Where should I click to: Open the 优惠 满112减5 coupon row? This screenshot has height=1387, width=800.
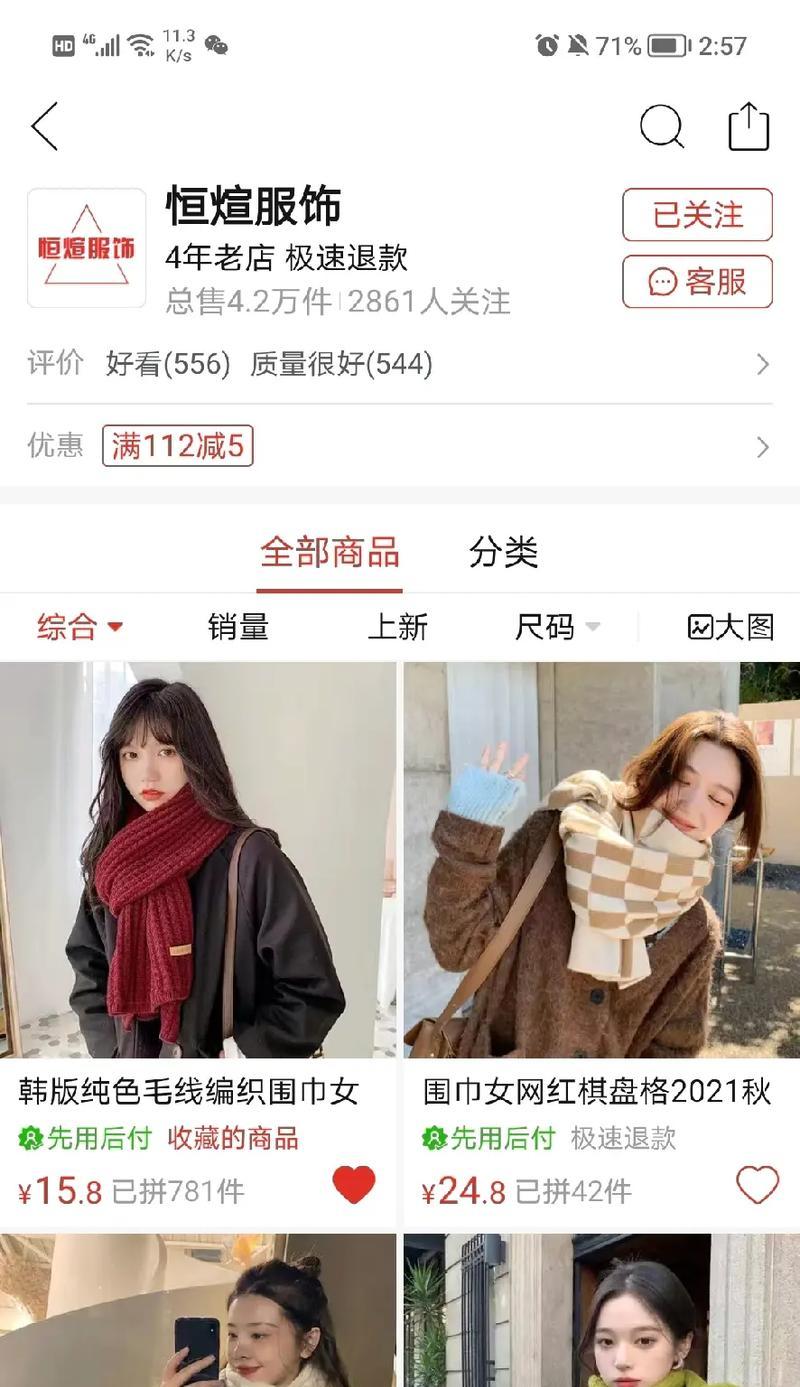coord(400,446)
